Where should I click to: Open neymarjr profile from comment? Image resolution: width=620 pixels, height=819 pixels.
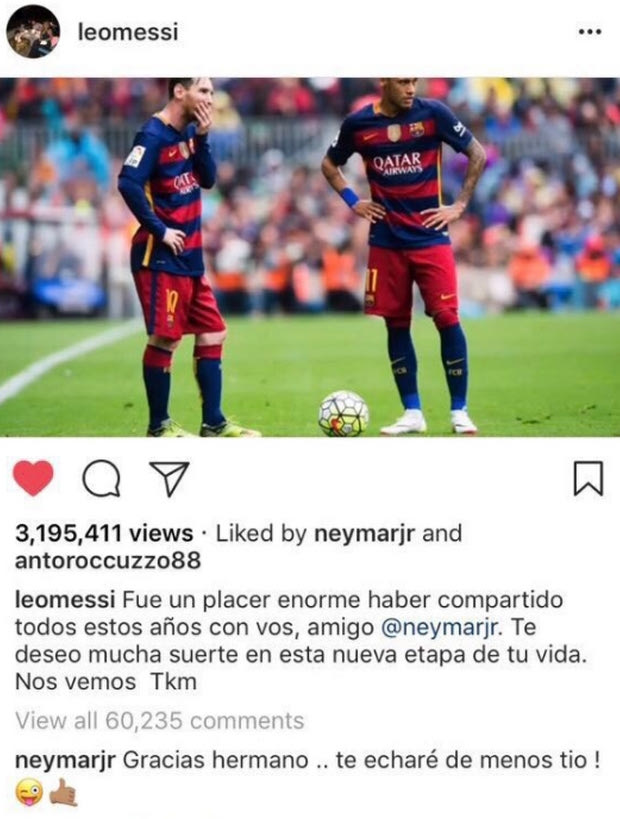65,760
